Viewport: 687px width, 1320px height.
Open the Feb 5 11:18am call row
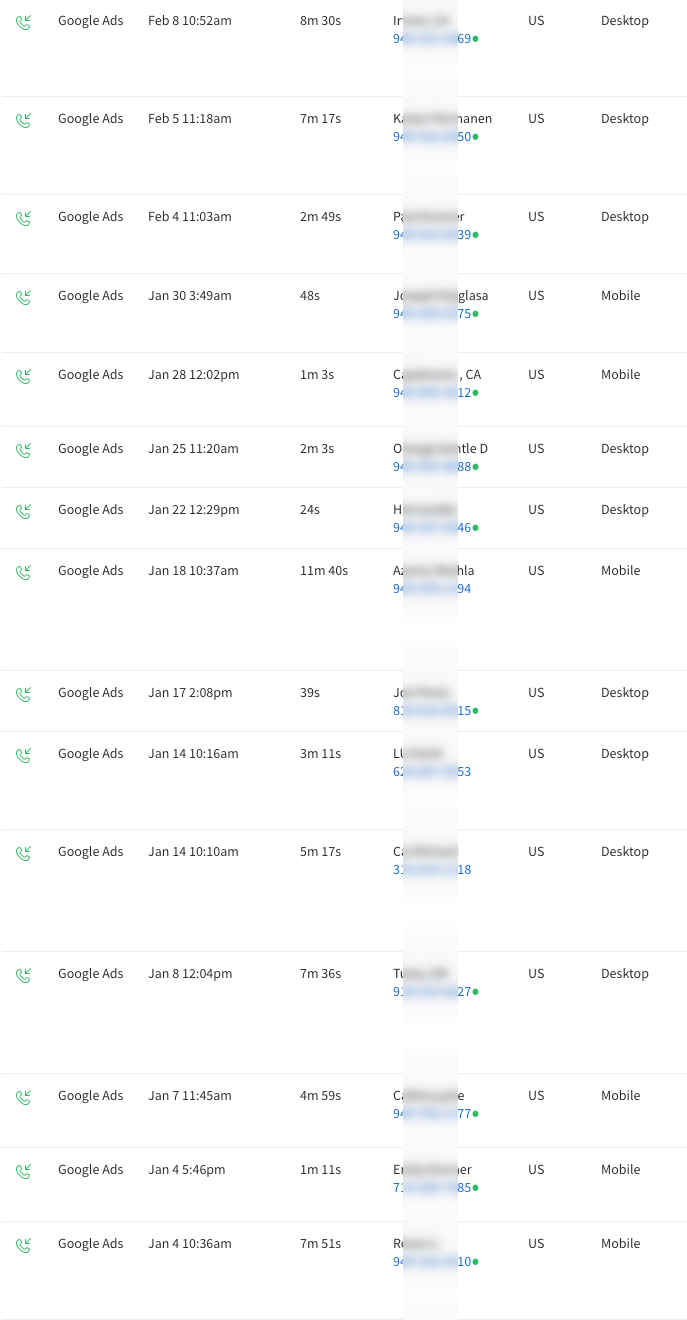pyautogui.click(x=343, y=146)
